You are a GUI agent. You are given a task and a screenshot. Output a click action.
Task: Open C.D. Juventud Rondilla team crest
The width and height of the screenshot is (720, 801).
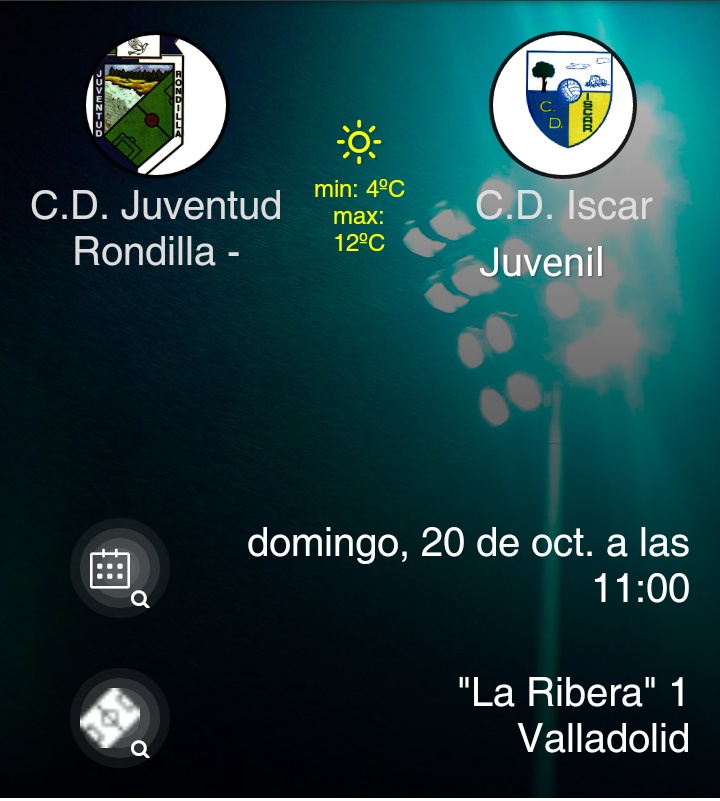tap(156, 104)
